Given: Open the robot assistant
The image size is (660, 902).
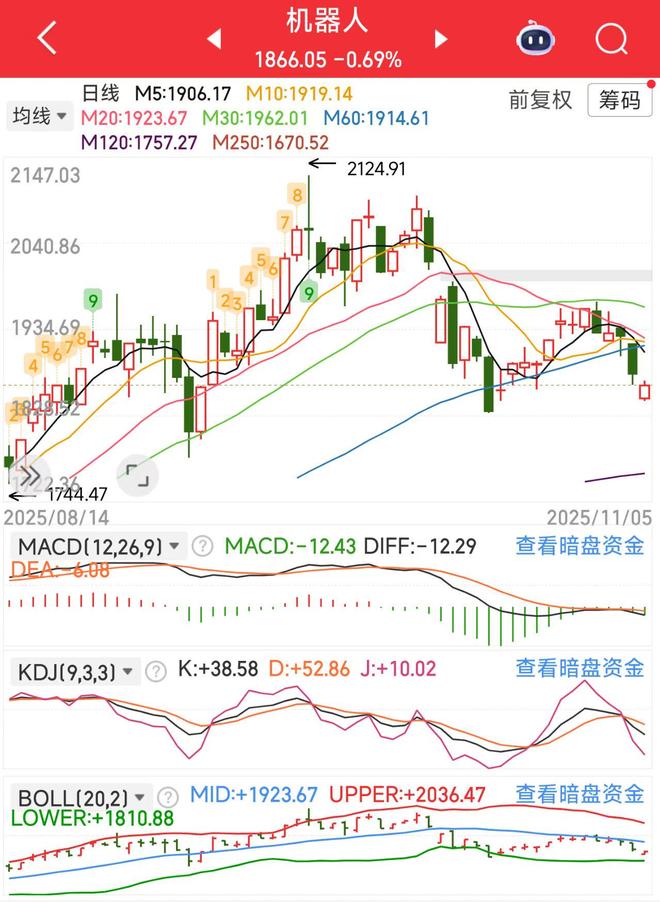Looking at the screenshot, I should (535, 39).
